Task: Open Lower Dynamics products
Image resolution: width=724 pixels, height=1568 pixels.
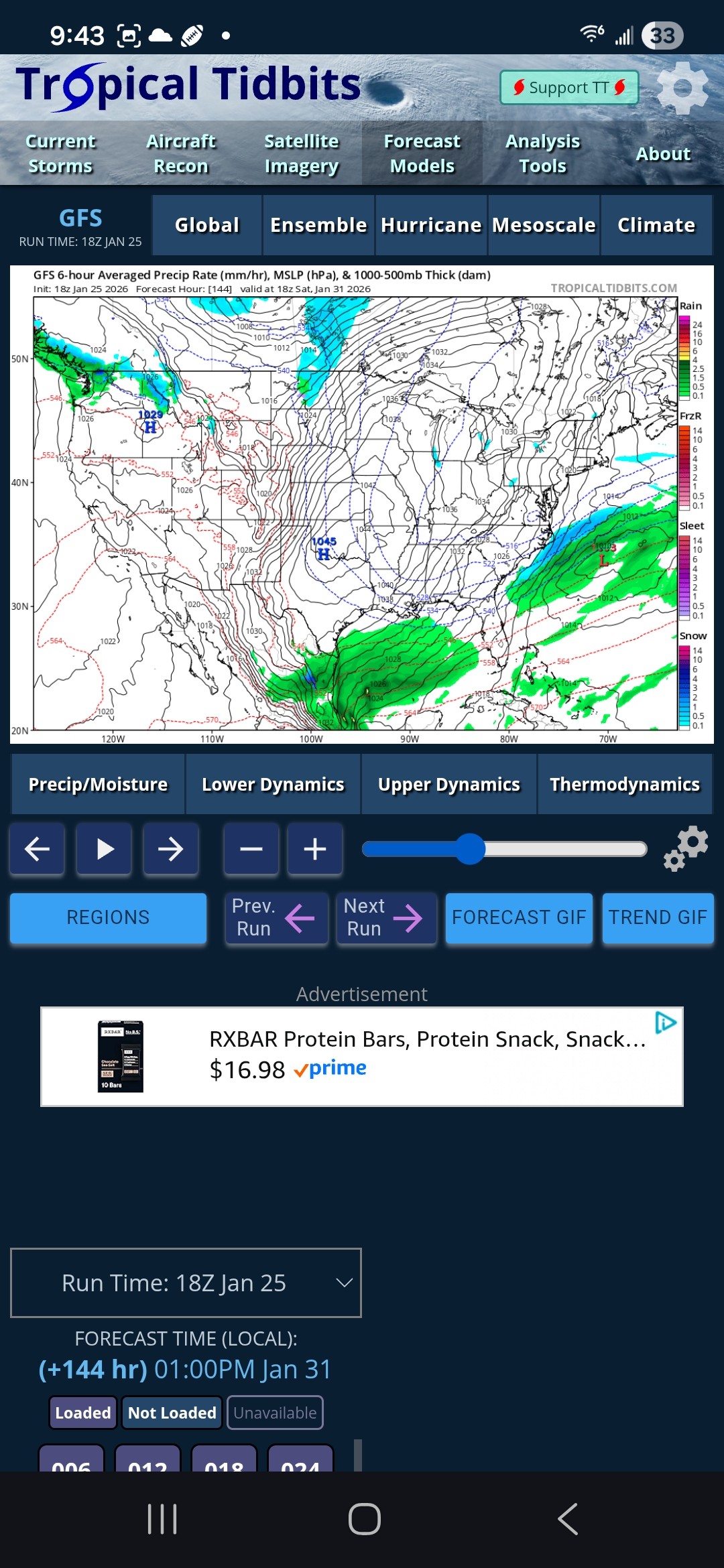Action: pyautogui.click(x=273, y=784)
